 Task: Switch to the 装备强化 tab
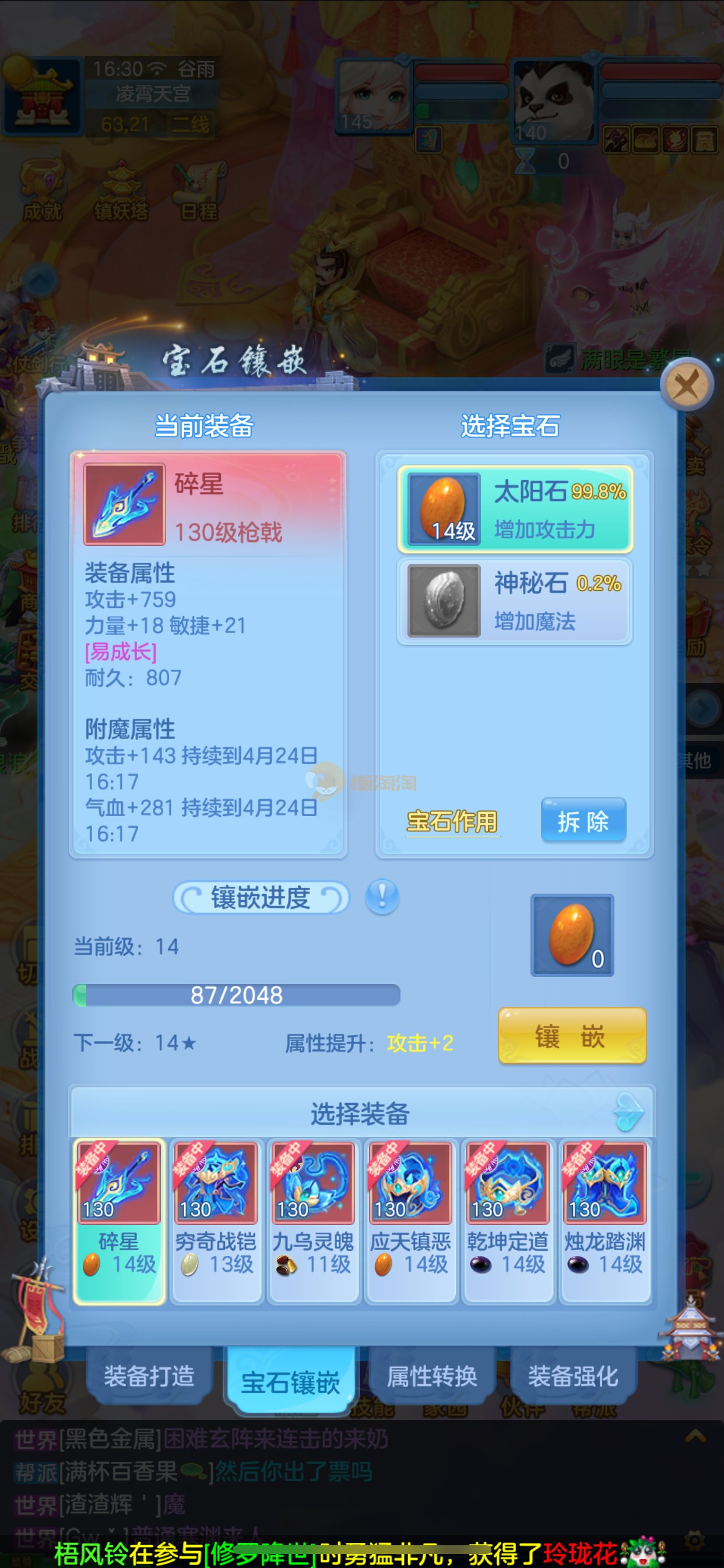pos(573,1377)
